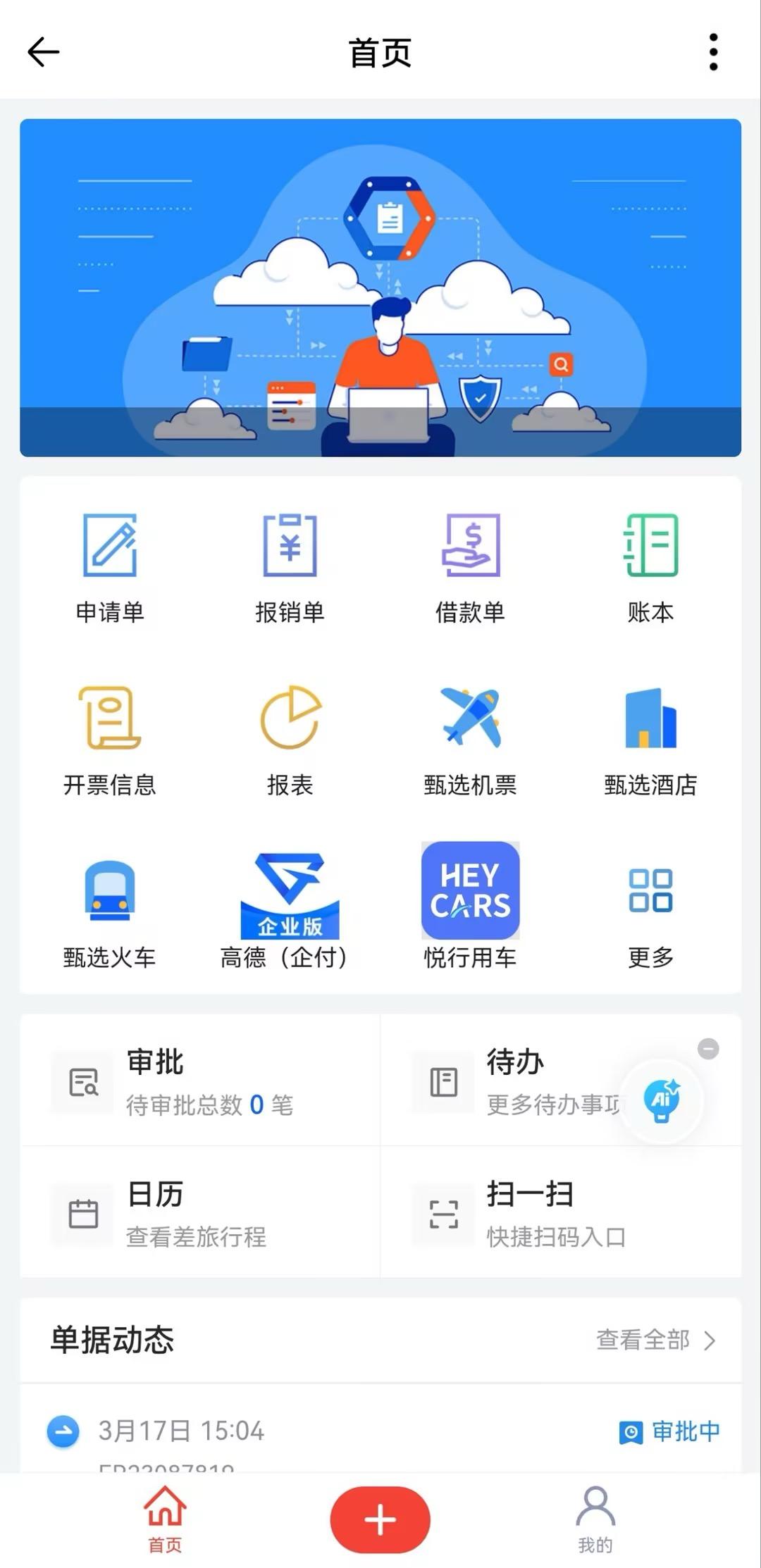761x1568 pixels.
Task: View the 报表 reports icon
Action: 290,736
